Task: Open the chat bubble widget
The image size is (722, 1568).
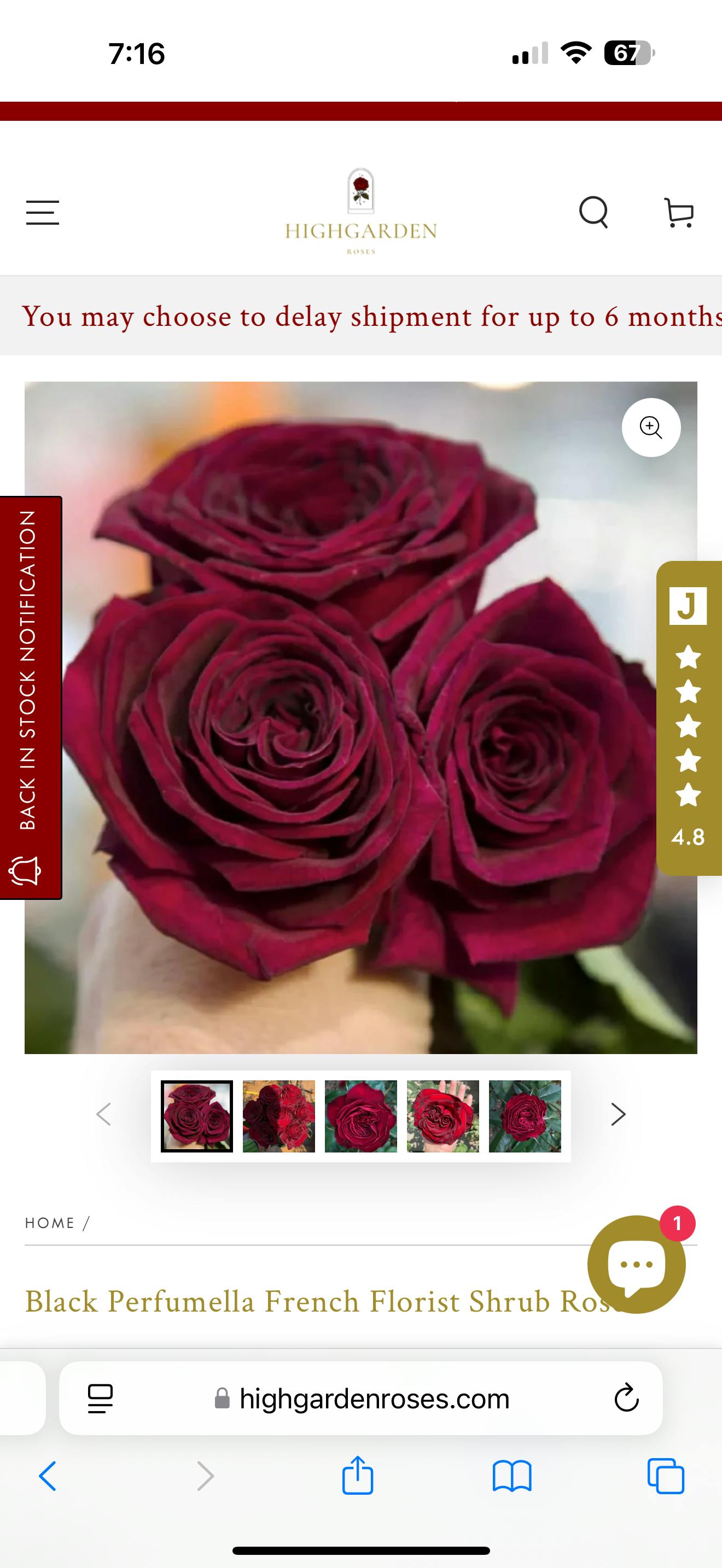Action: [x=636, y=1264]
